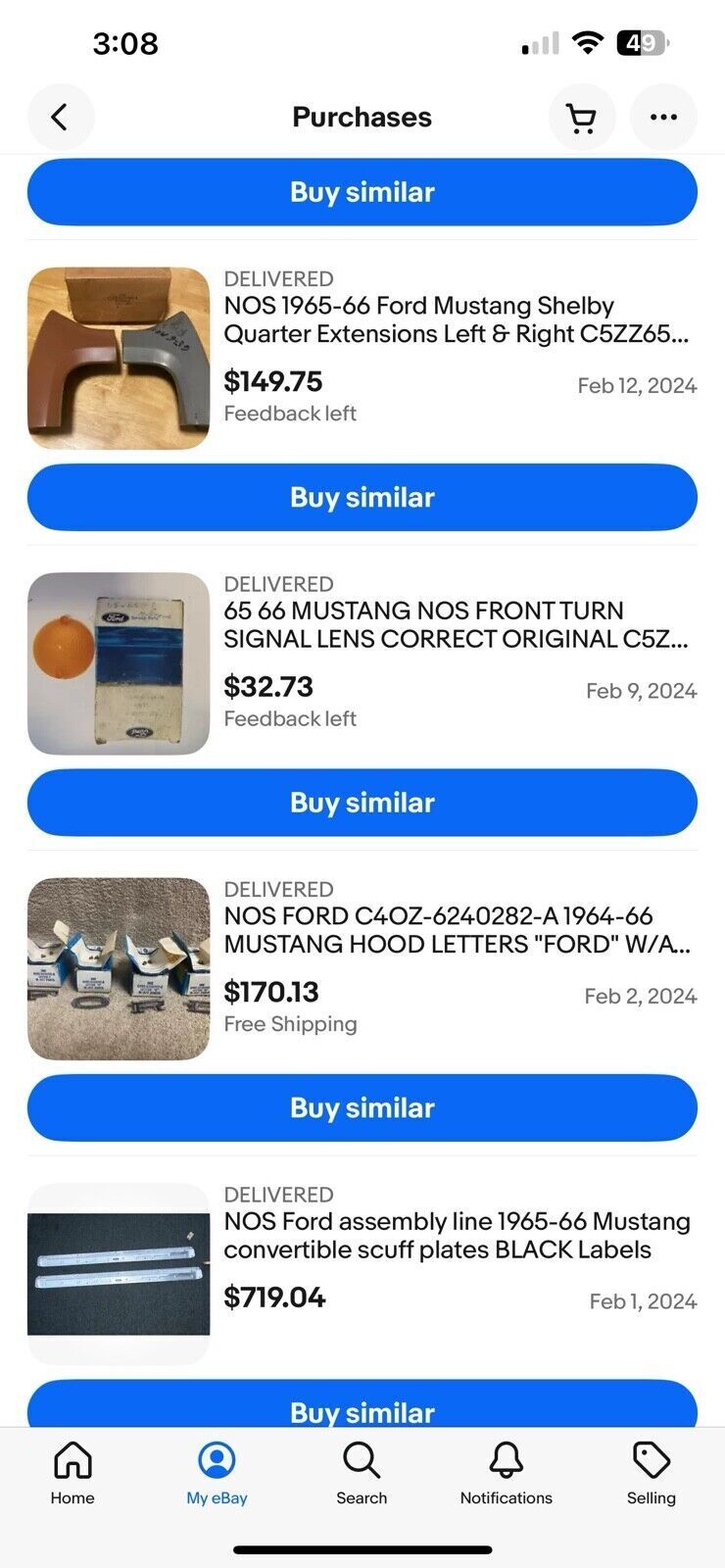
Task: Buy similar to Shelby Quarter Extensions
Action: point(362,498)
